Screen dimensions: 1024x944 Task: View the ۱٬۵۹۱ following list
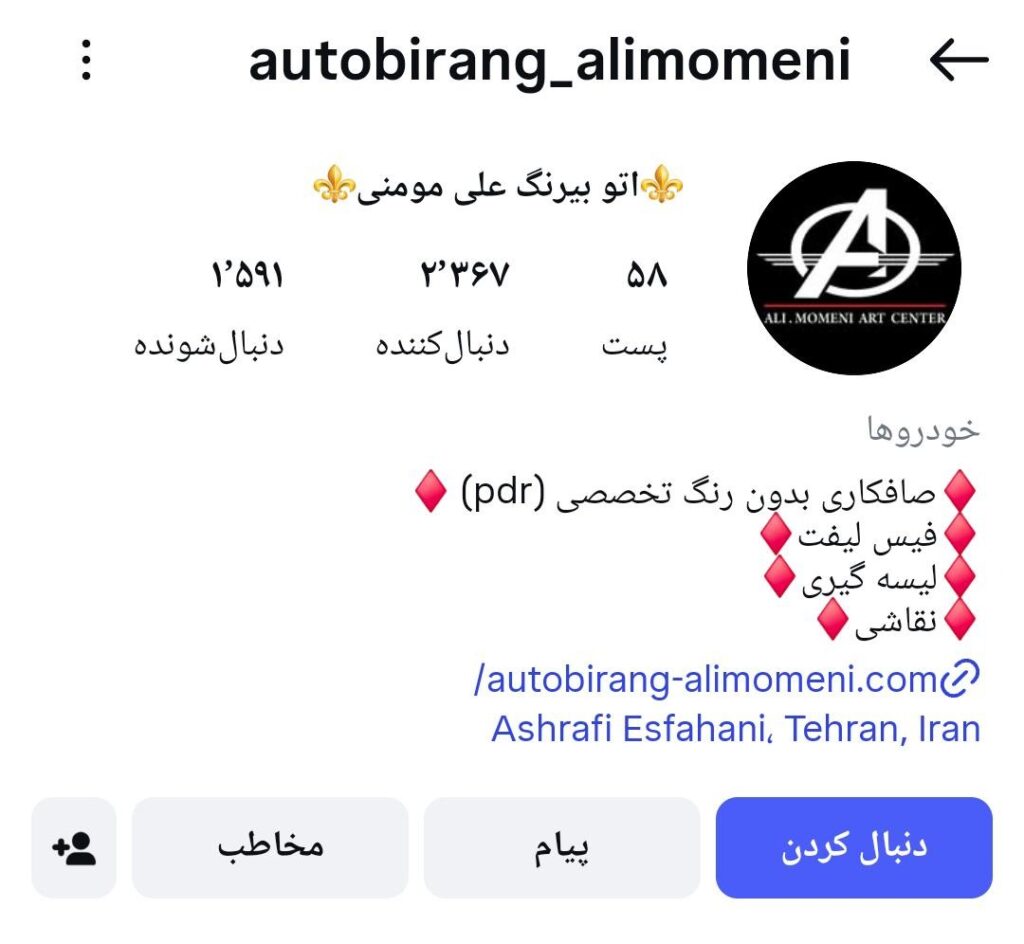[209, 308]
